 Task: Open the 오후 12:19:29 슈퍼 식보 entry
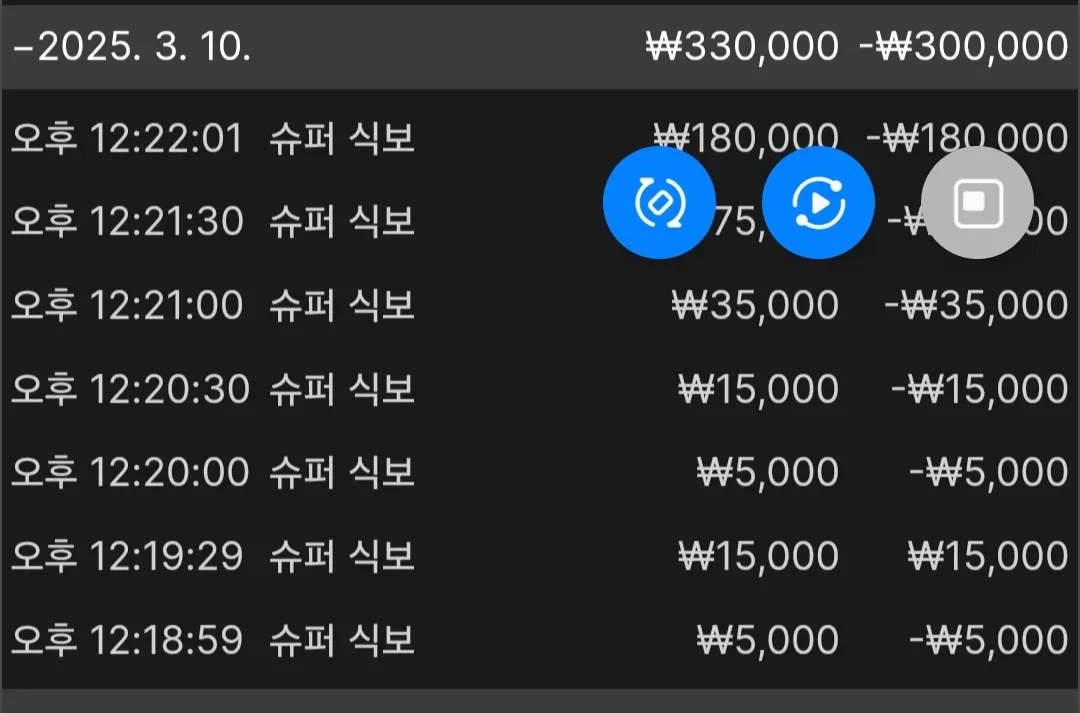point(540,555)
